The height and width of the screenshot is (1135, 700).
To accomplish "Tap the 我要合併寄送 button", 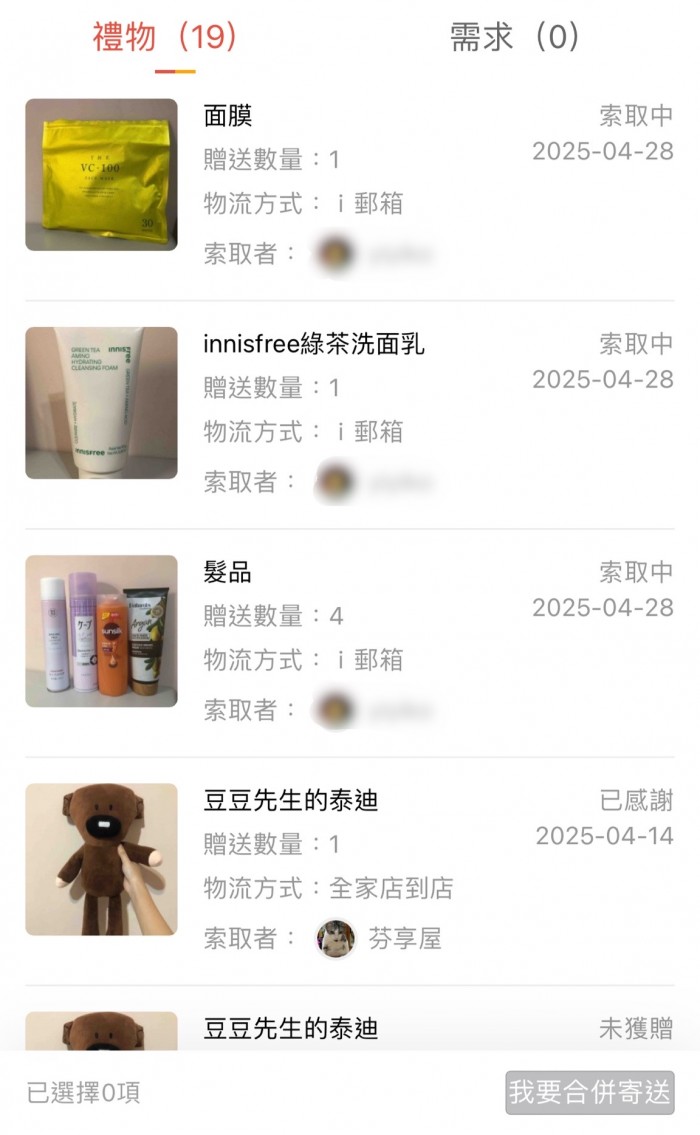I will coord(589,1092).
